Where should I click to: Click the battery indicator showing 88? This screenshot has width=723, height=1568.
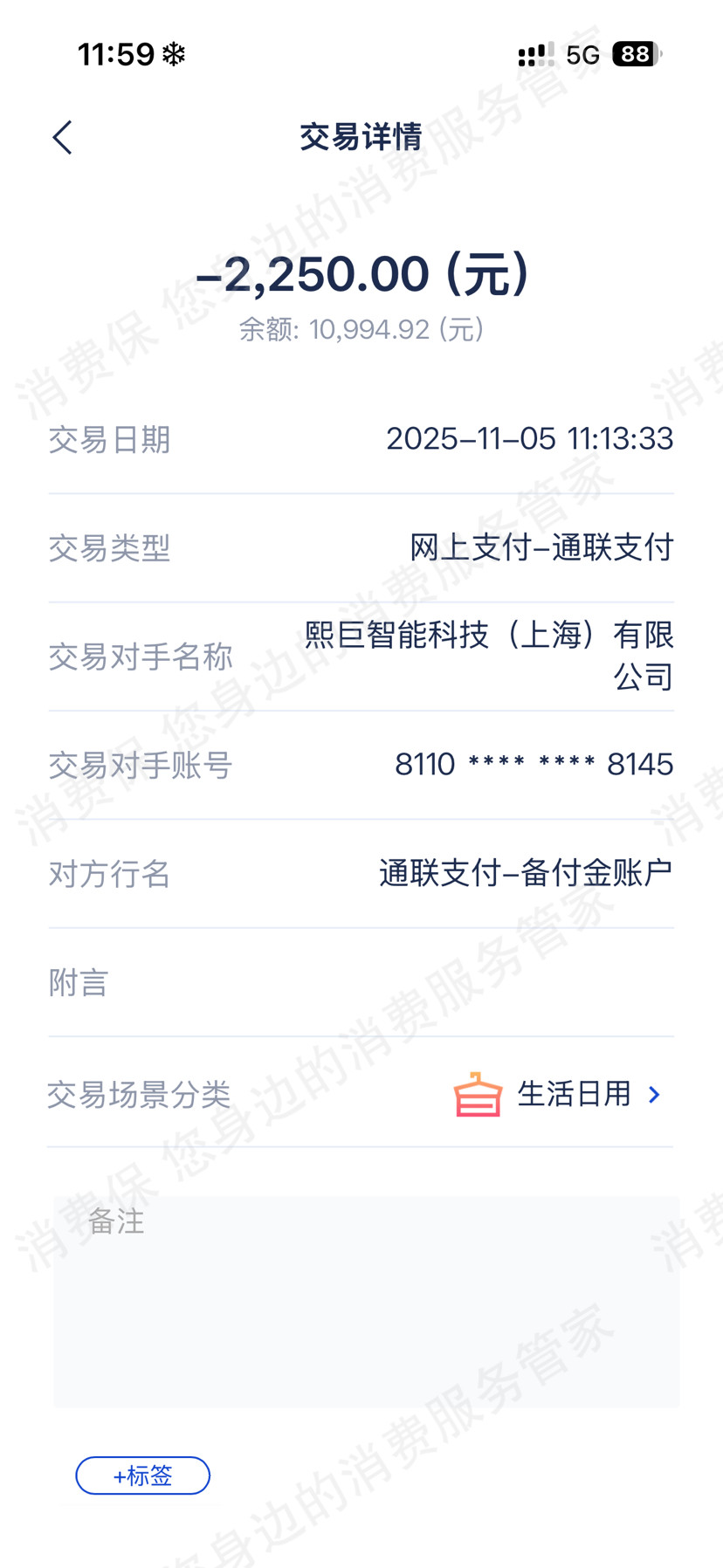point(635,54)
